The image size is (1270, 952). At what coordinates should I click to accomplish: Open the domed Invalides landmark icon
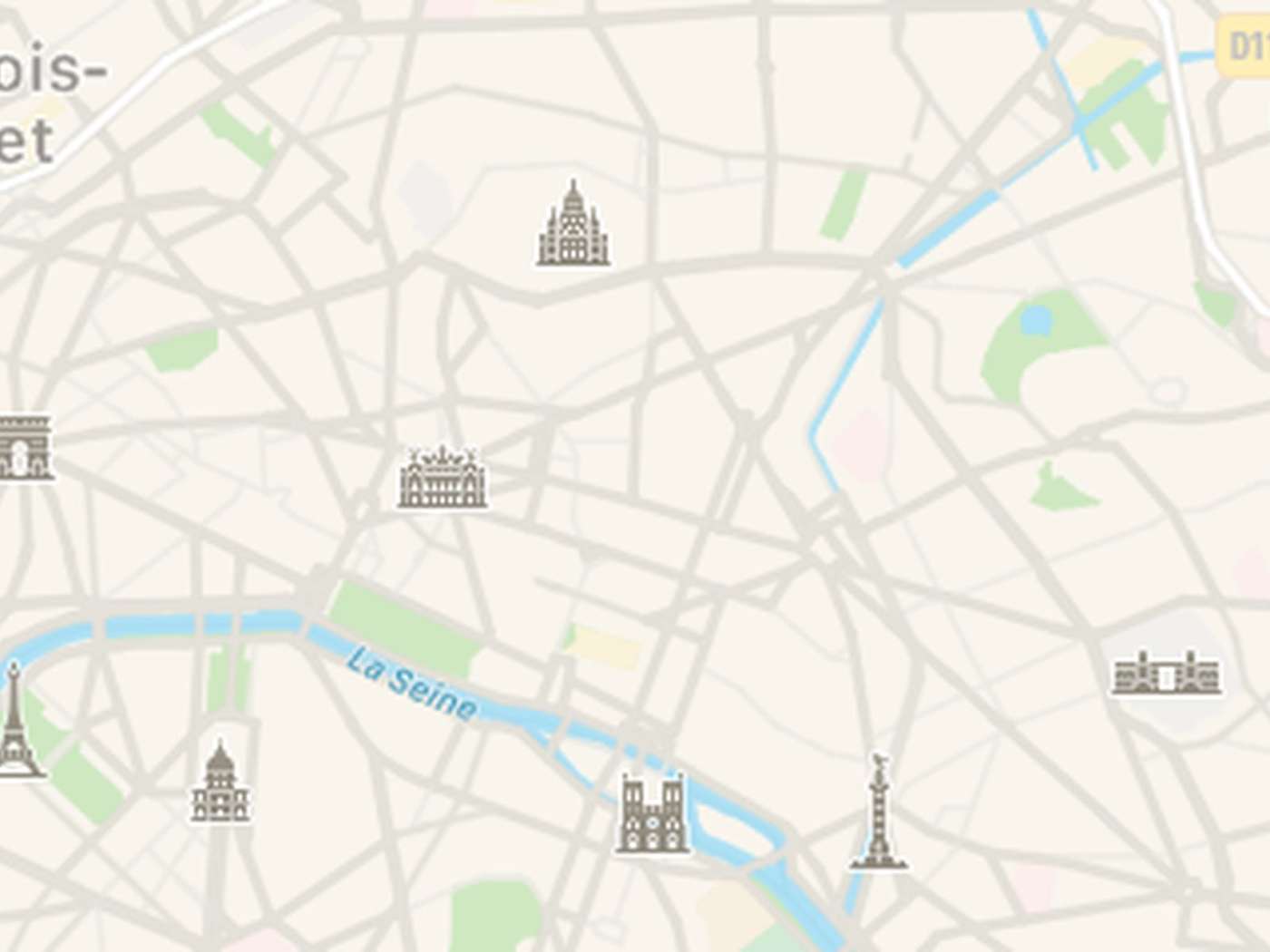tap(220, 783)
